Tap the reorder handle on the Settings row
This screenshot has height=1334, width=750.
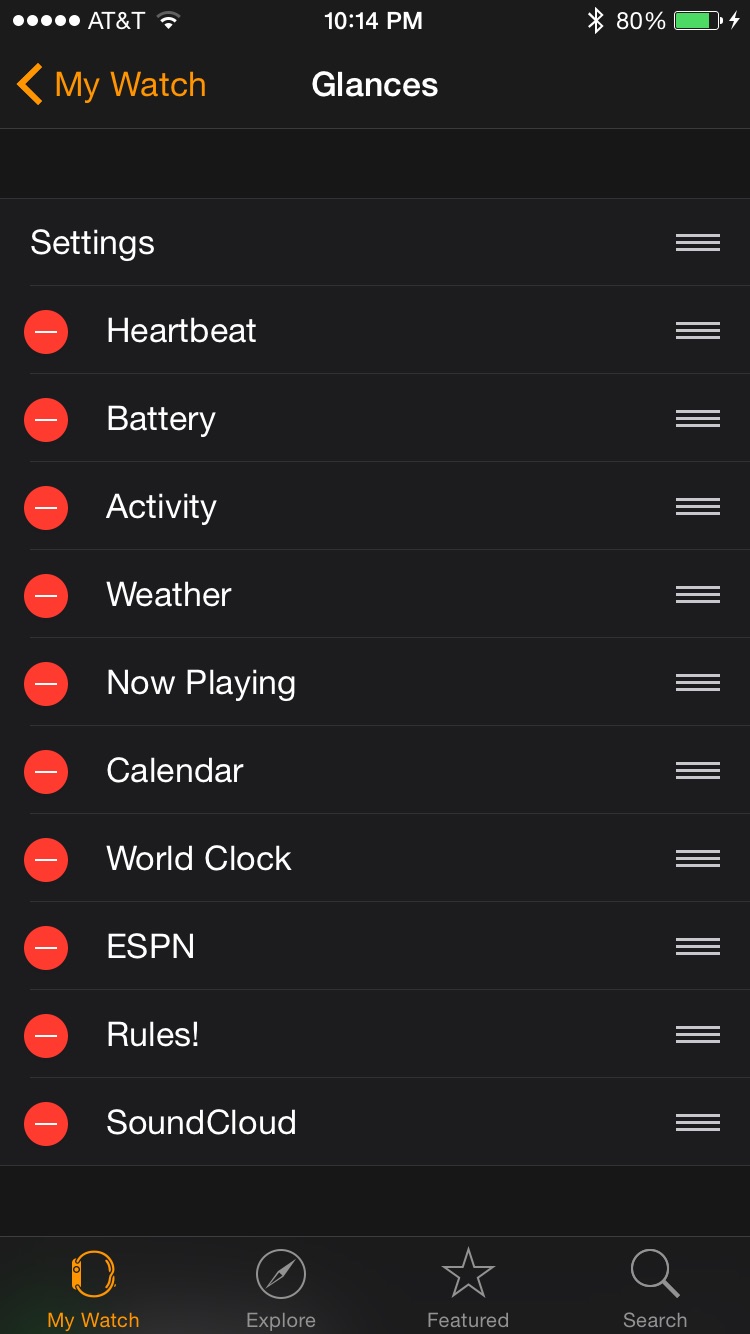698,243
